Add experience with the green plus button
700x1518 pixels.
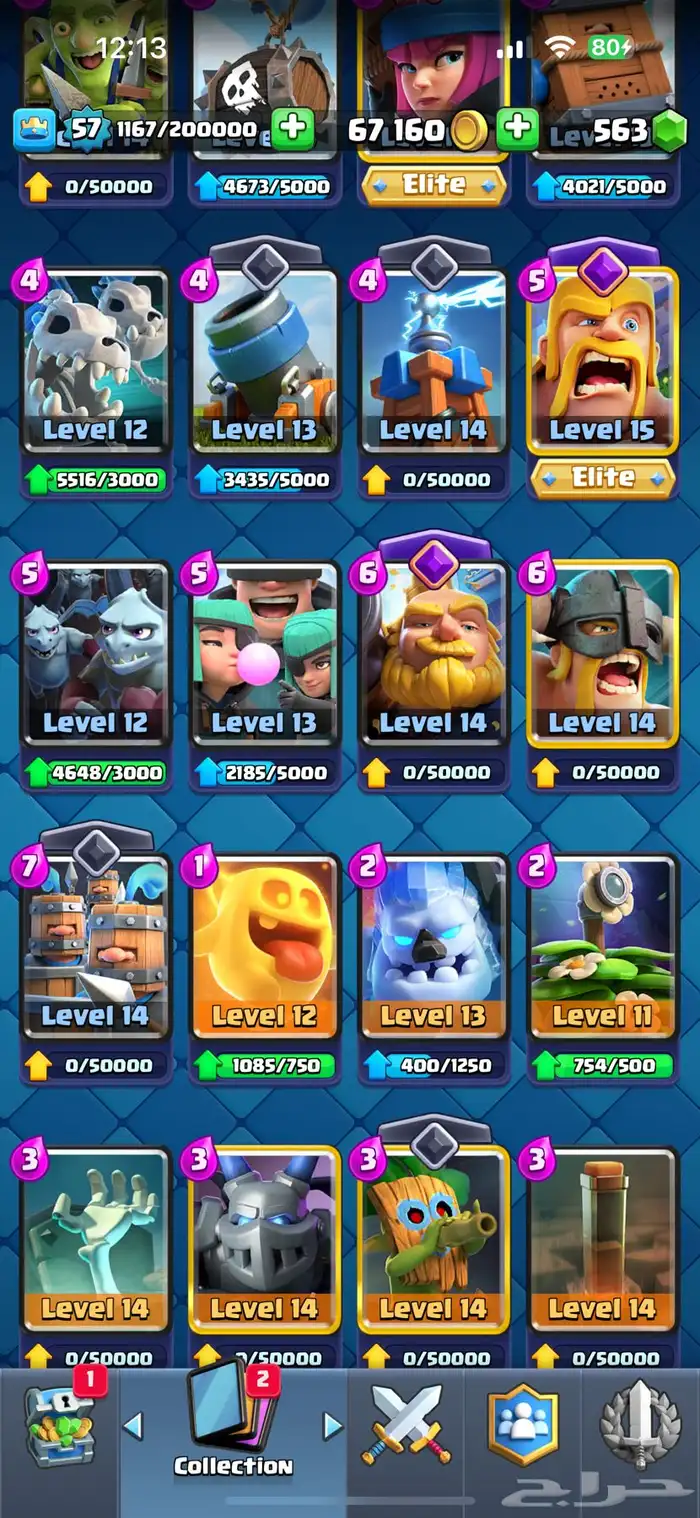(x=293, y=130)
